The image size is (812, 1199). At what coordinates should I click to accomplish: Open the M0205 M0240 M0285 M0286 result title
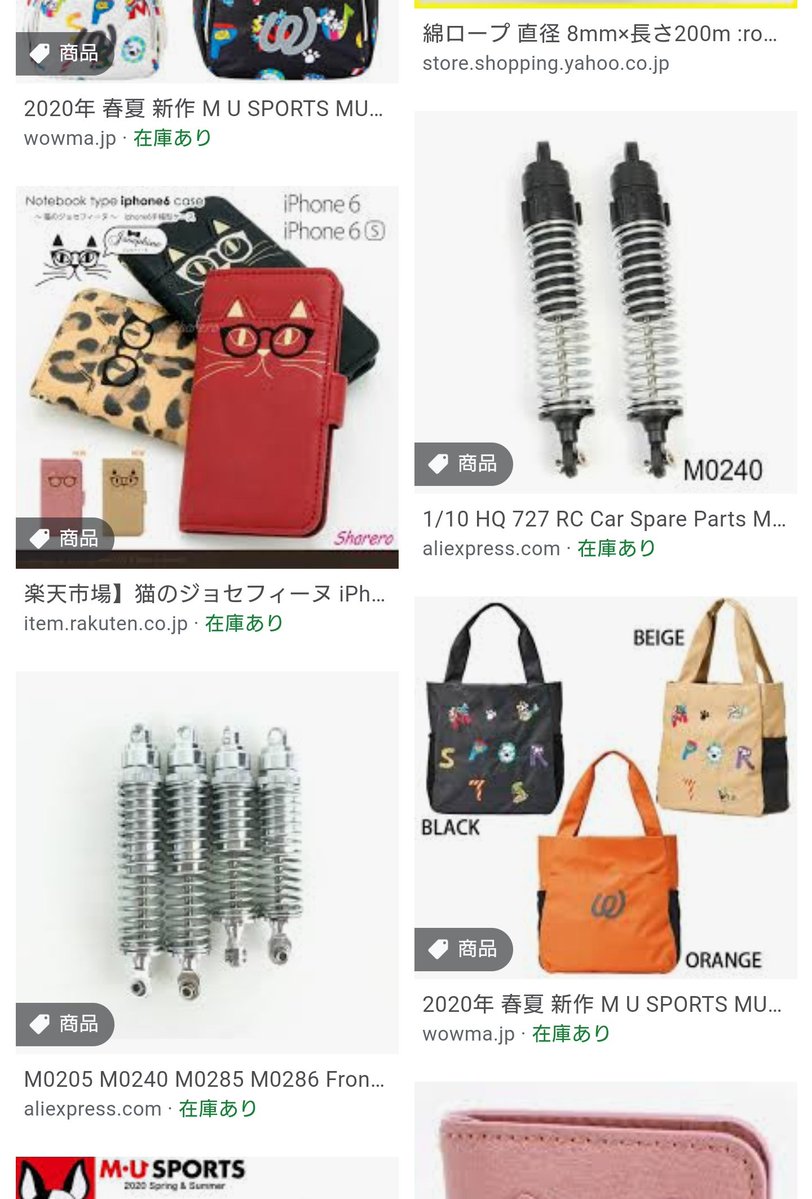coord(204,1079)
